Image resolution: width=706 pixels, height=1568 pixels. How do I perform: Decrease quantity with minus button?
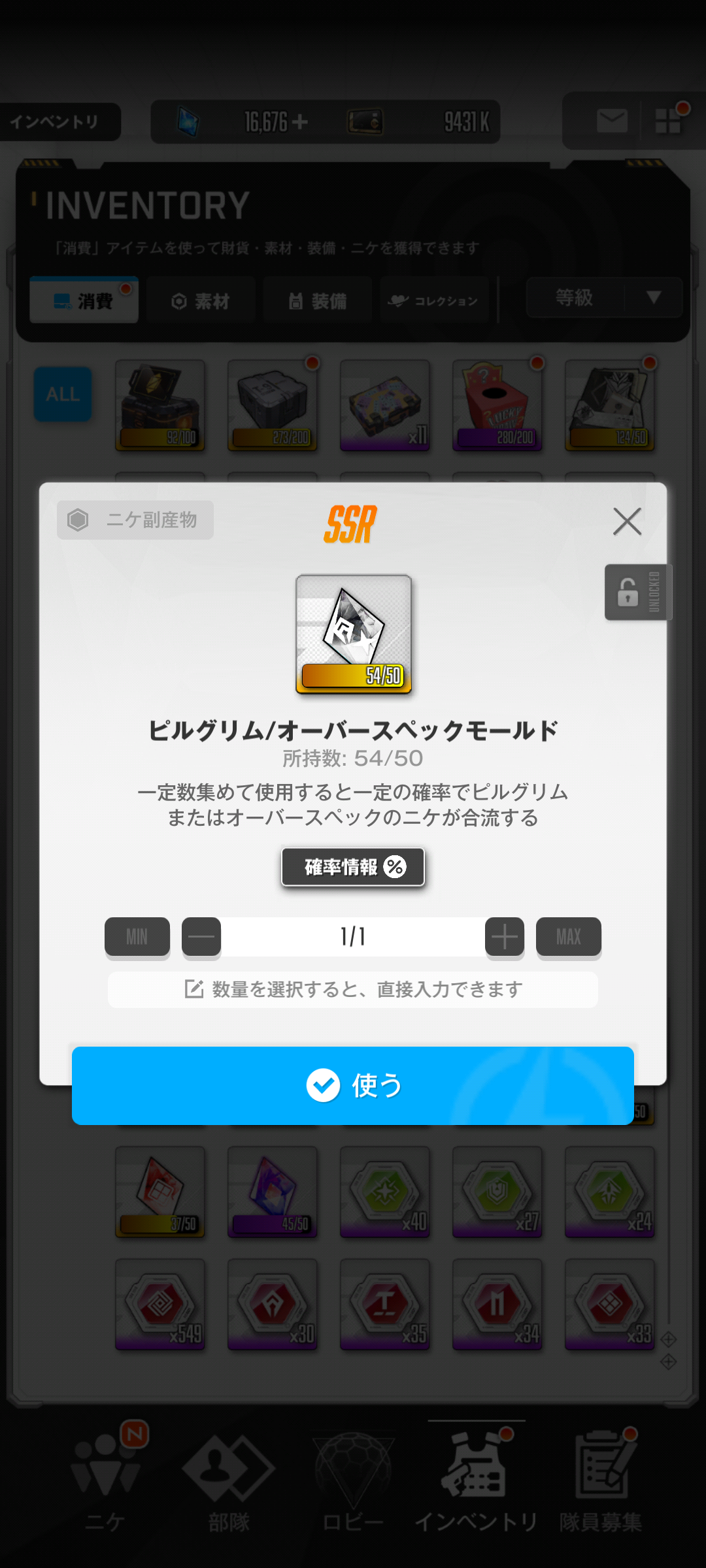tap(201, 937)
